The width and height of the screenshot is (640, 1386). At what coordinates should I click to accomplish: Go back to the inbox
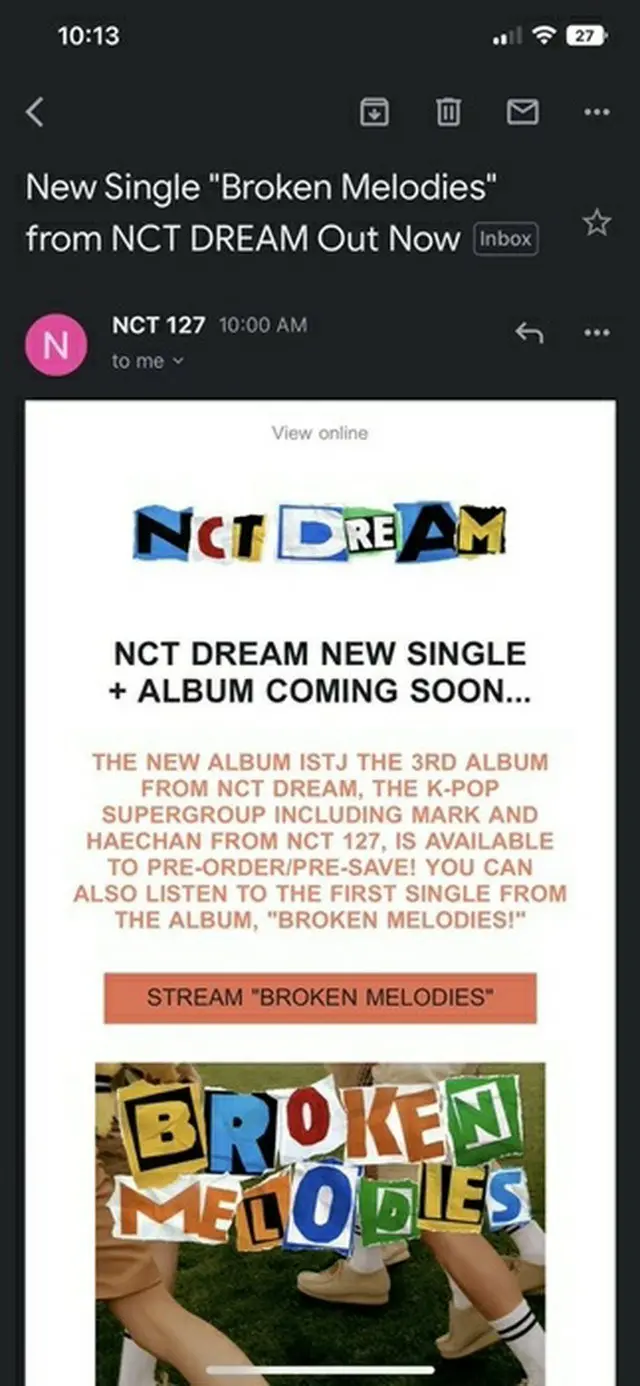point(35,113)
